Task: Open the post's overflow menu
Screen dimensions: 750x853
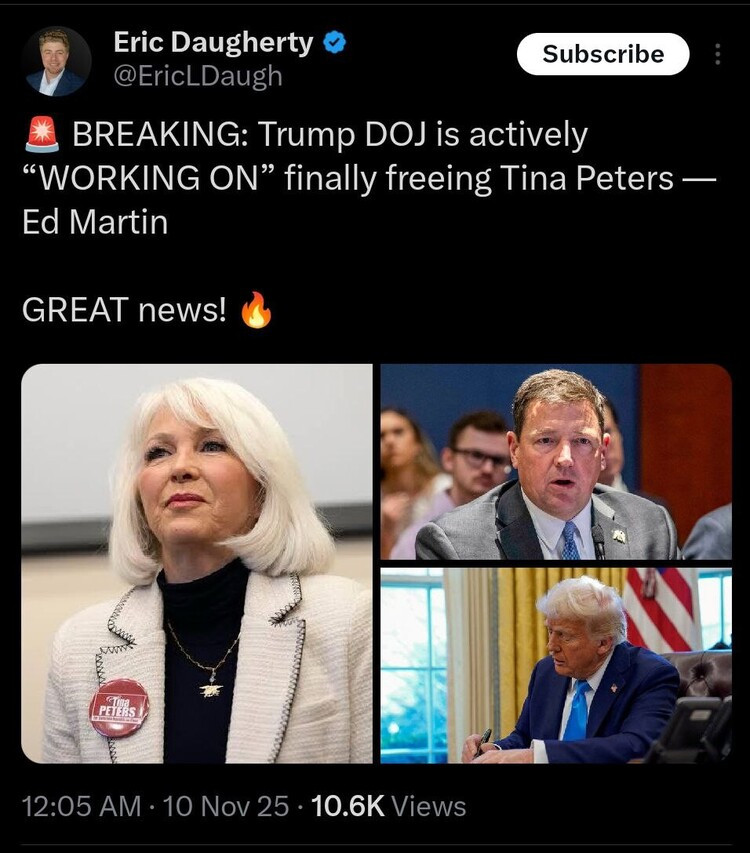Action: pyautogui.click(x=717, y=54)
